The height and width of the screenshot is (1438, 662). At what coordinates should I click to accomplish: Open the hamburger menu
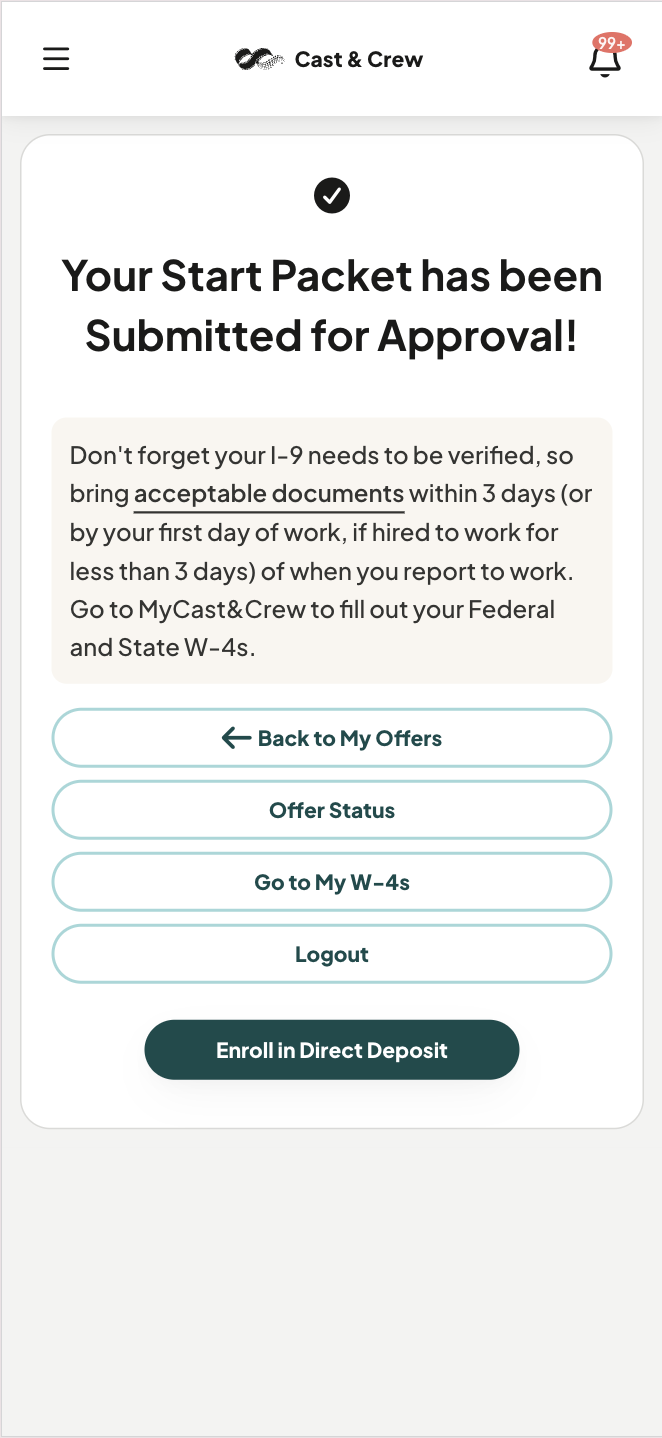tap(56, 59)
